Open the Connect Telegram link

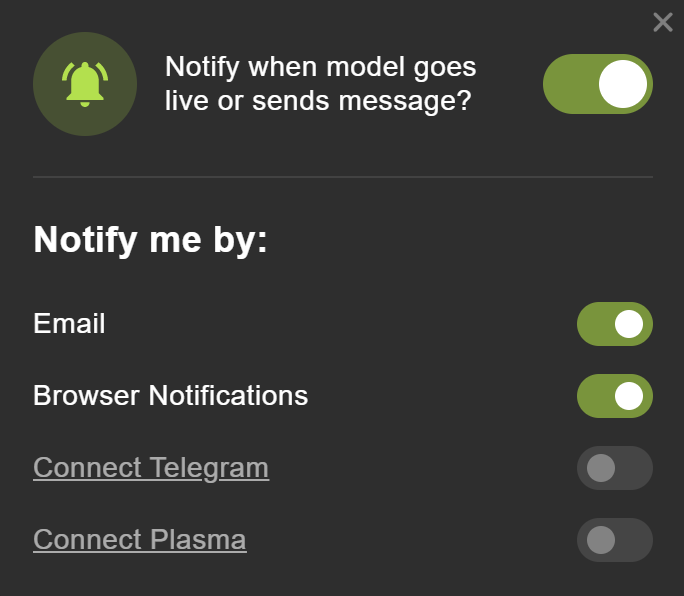(x=151, y=468)
